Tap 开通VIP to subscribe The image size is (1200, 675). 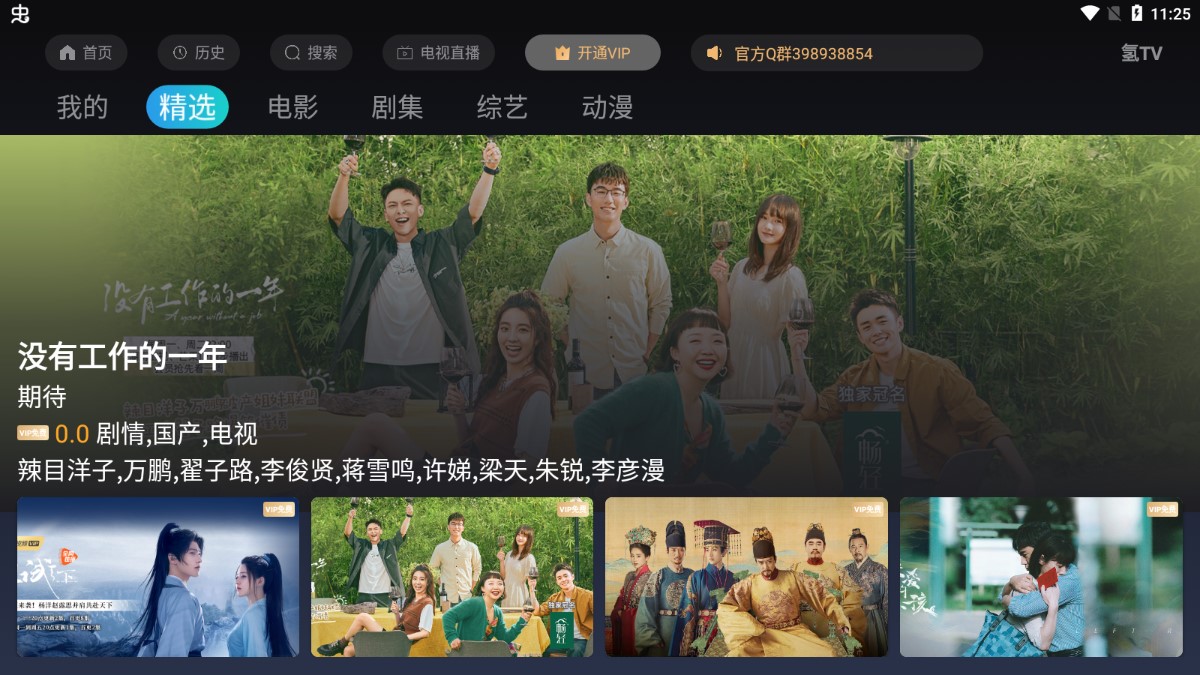coord(592,53)
